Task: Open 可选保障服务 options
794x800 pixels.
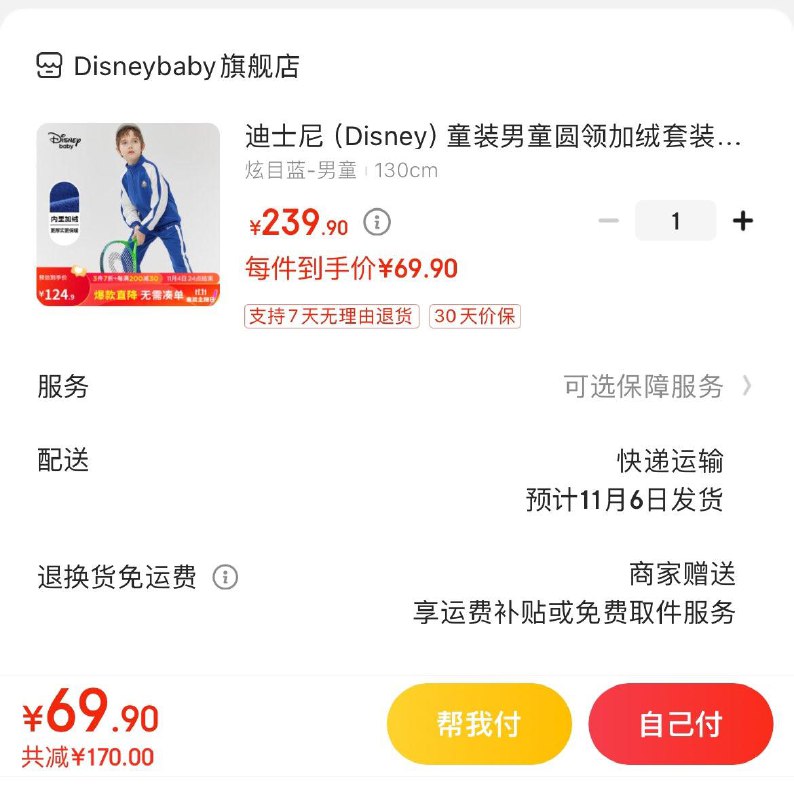Action: pyautogui.click(x=657, y=387)
